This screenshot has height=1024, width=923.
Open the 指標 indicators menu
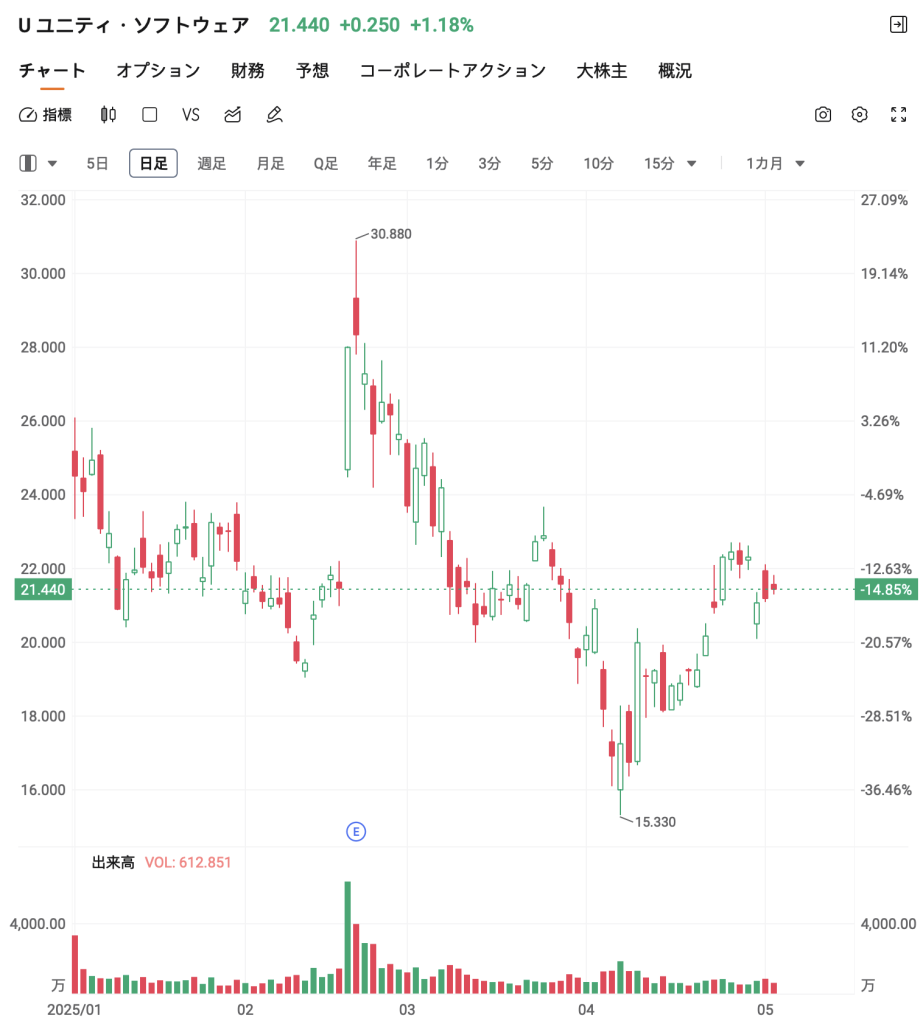46,115
